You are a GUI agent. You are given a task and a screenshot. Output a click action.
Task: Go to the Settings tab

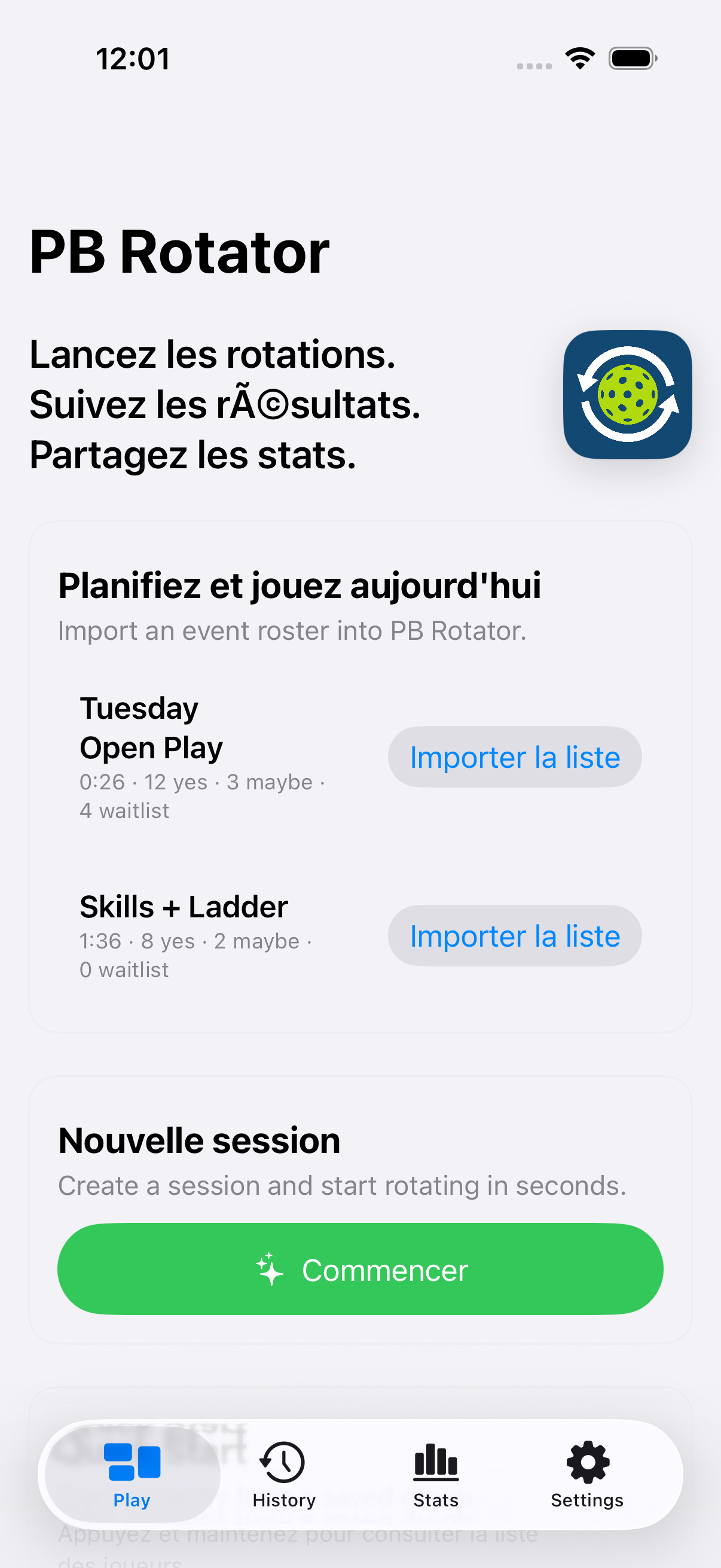click(586, 1474)
